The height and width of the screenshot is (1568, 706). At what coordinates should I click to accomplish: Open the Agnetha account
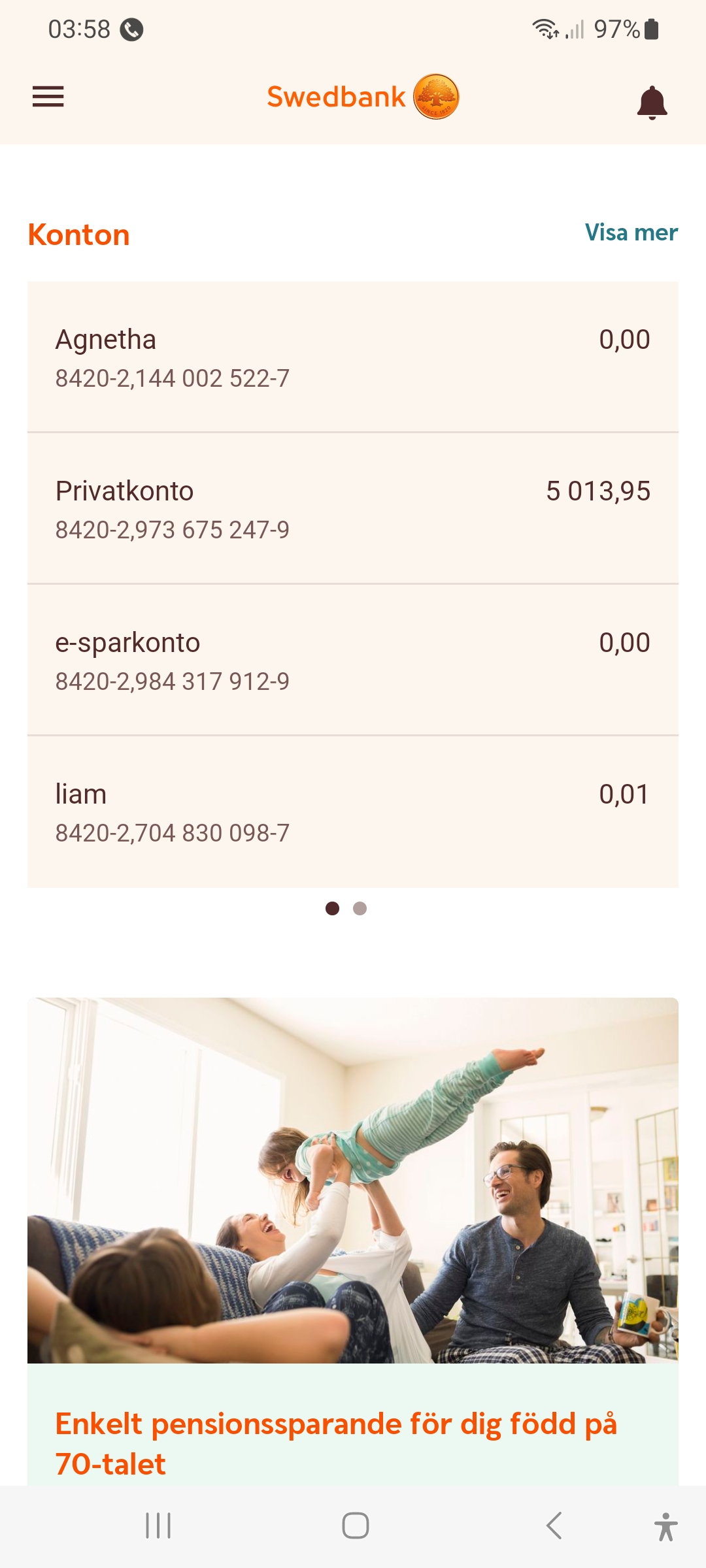[x=353, y=357]
